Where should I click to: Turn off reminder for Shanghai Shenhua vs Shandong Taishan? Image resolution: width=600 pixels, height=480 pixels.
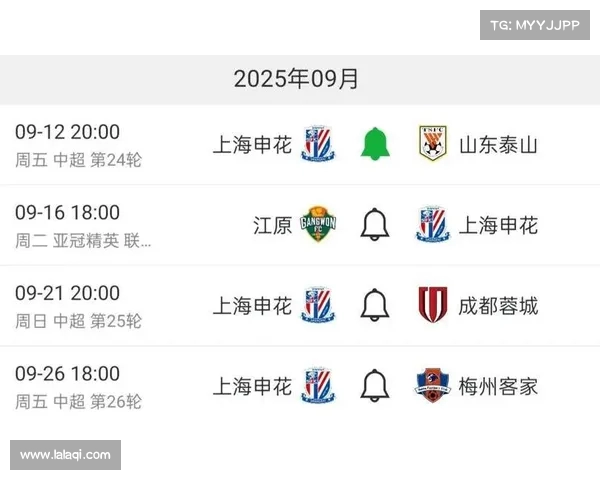(375, 144)
